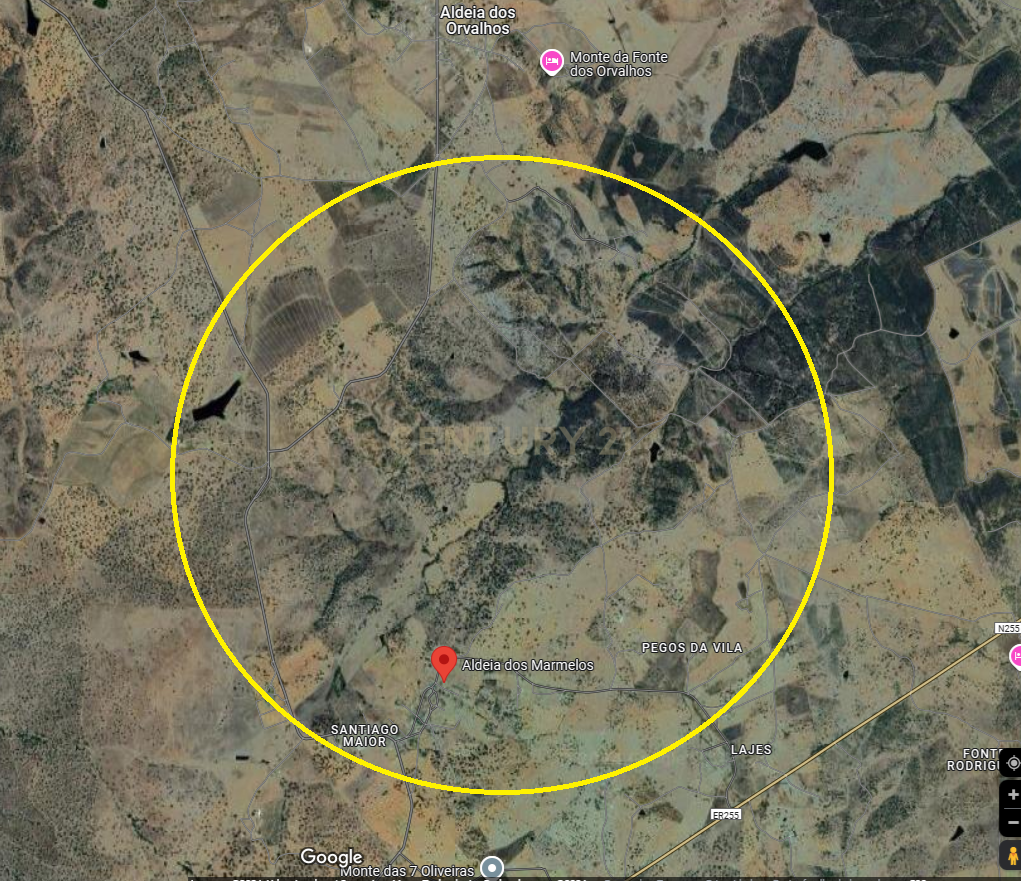Open Monte da Fonte dos Orvalhos hotel marker
Image resolution: width=1021 pixels, height=881 pixels.
(551, 62)
